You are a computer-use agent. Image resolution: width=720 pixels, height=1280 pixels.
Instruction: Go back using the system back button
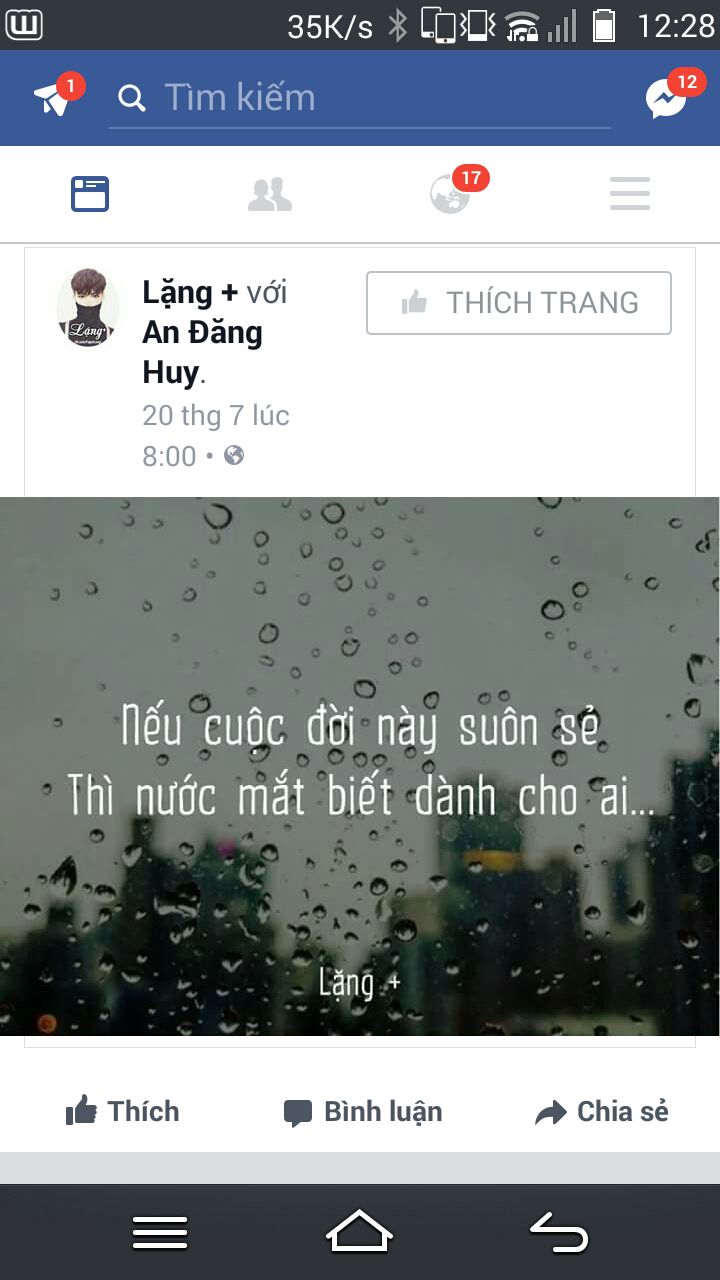[559, 1232]
